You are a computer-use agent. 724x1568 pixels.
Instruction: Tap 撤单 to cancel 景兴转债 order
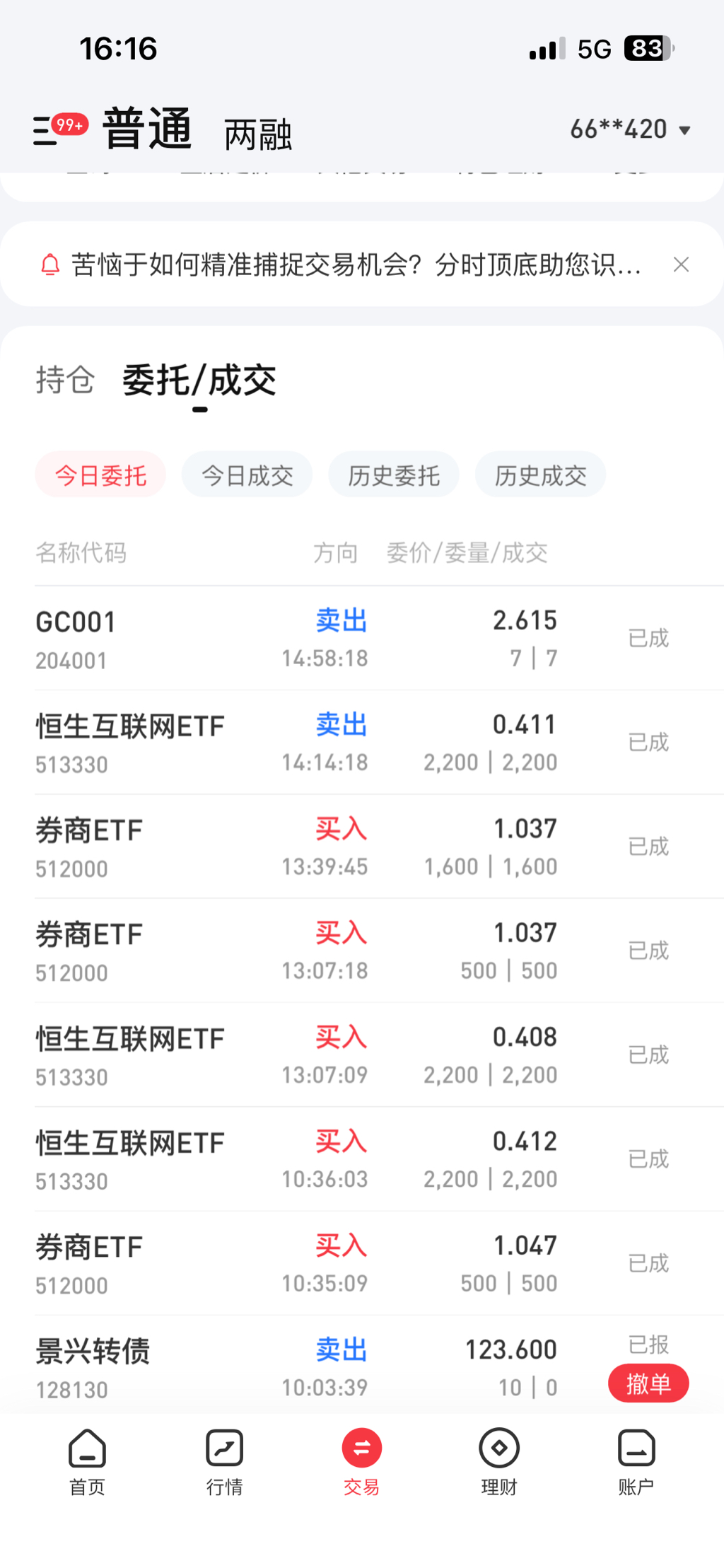coord(648,1384)
